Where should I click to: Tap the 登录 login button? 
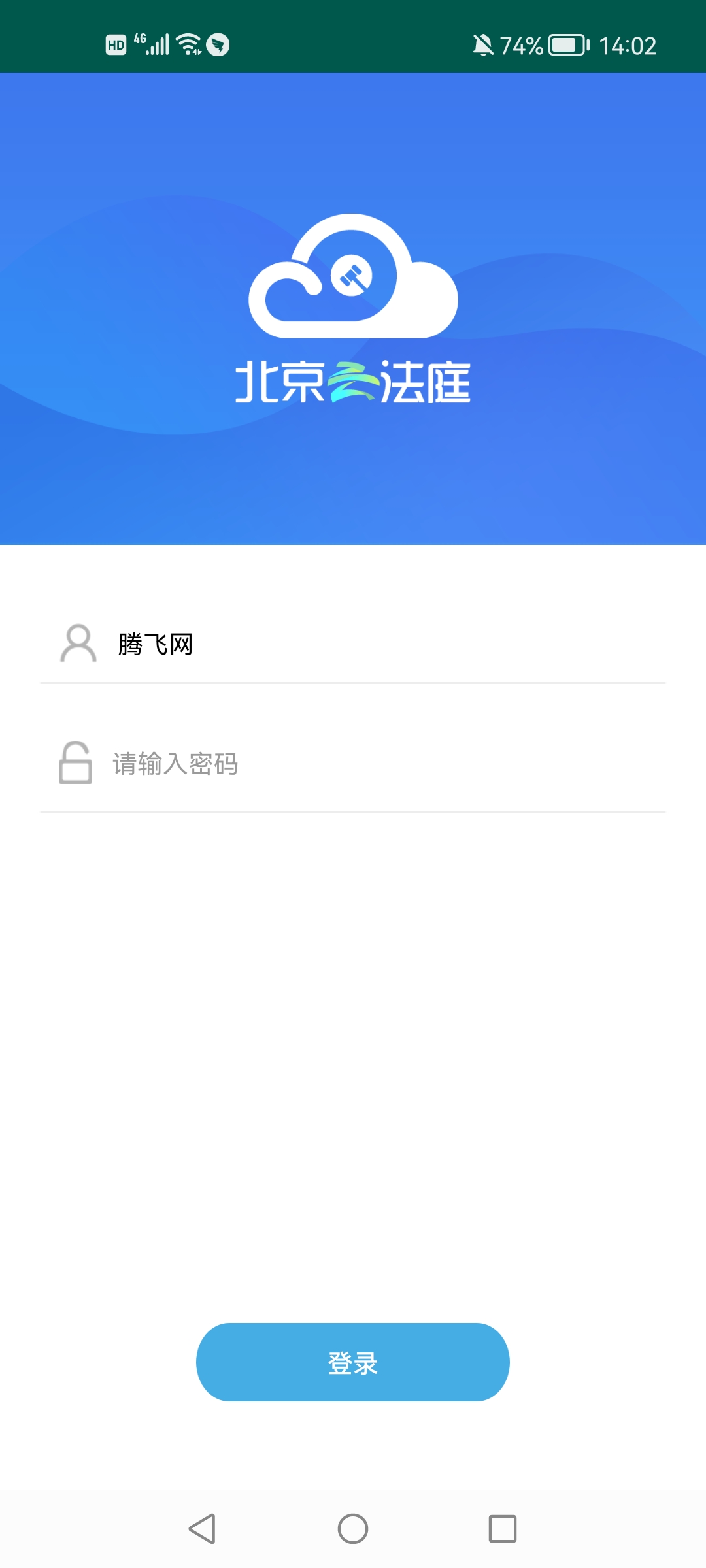(x=353, y=1362)
